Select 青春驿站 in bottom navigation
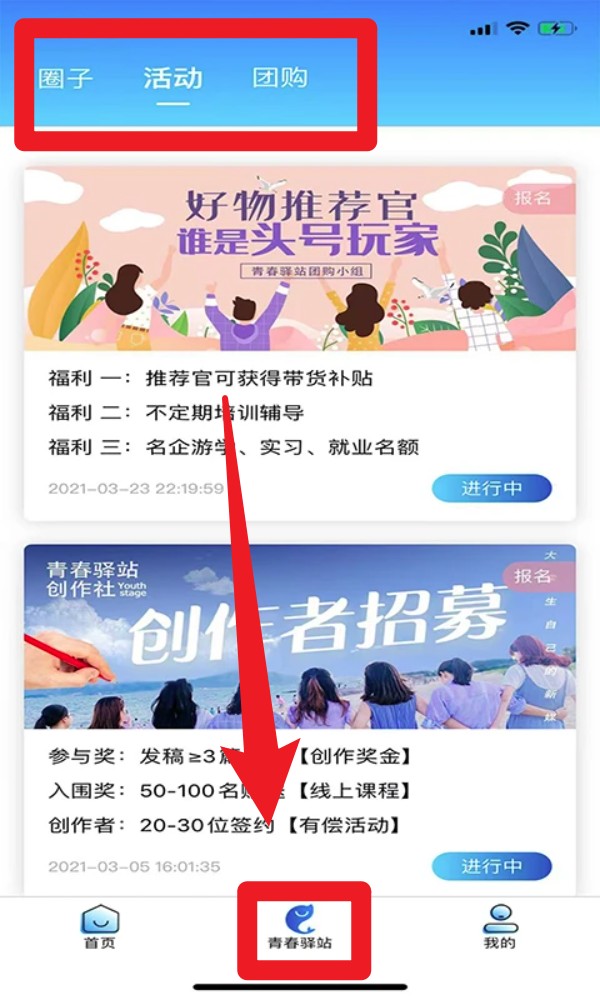The image size is (600, 1000). (x=302, y=927)
